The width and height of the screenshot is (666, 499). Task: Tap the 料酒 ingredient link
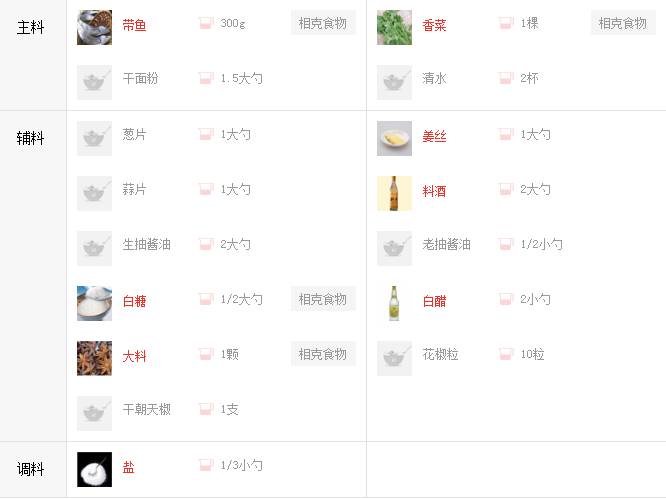(434, 190)
